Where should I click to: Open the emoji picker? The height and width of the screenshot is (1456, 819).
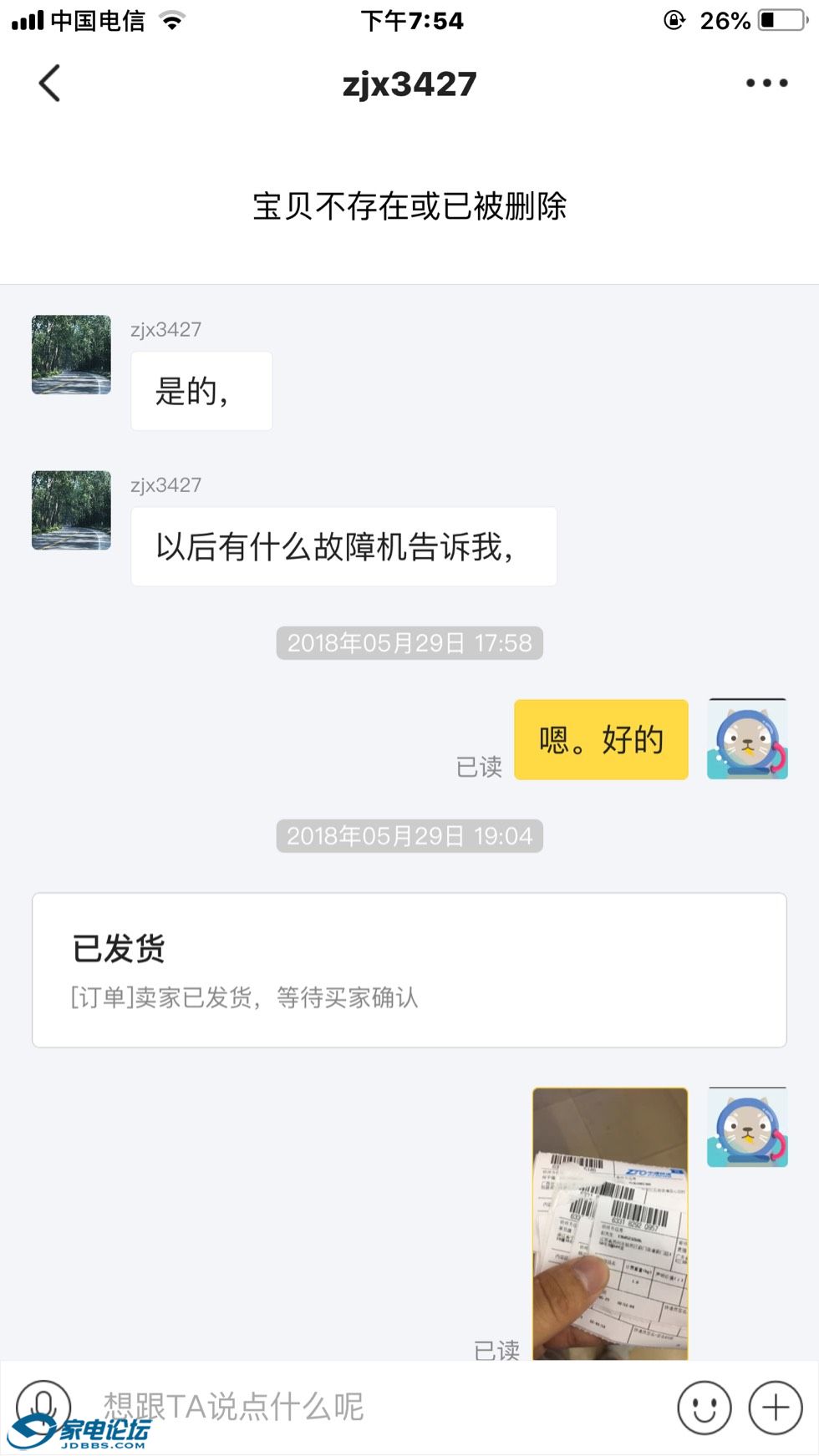coord(704,1408)
